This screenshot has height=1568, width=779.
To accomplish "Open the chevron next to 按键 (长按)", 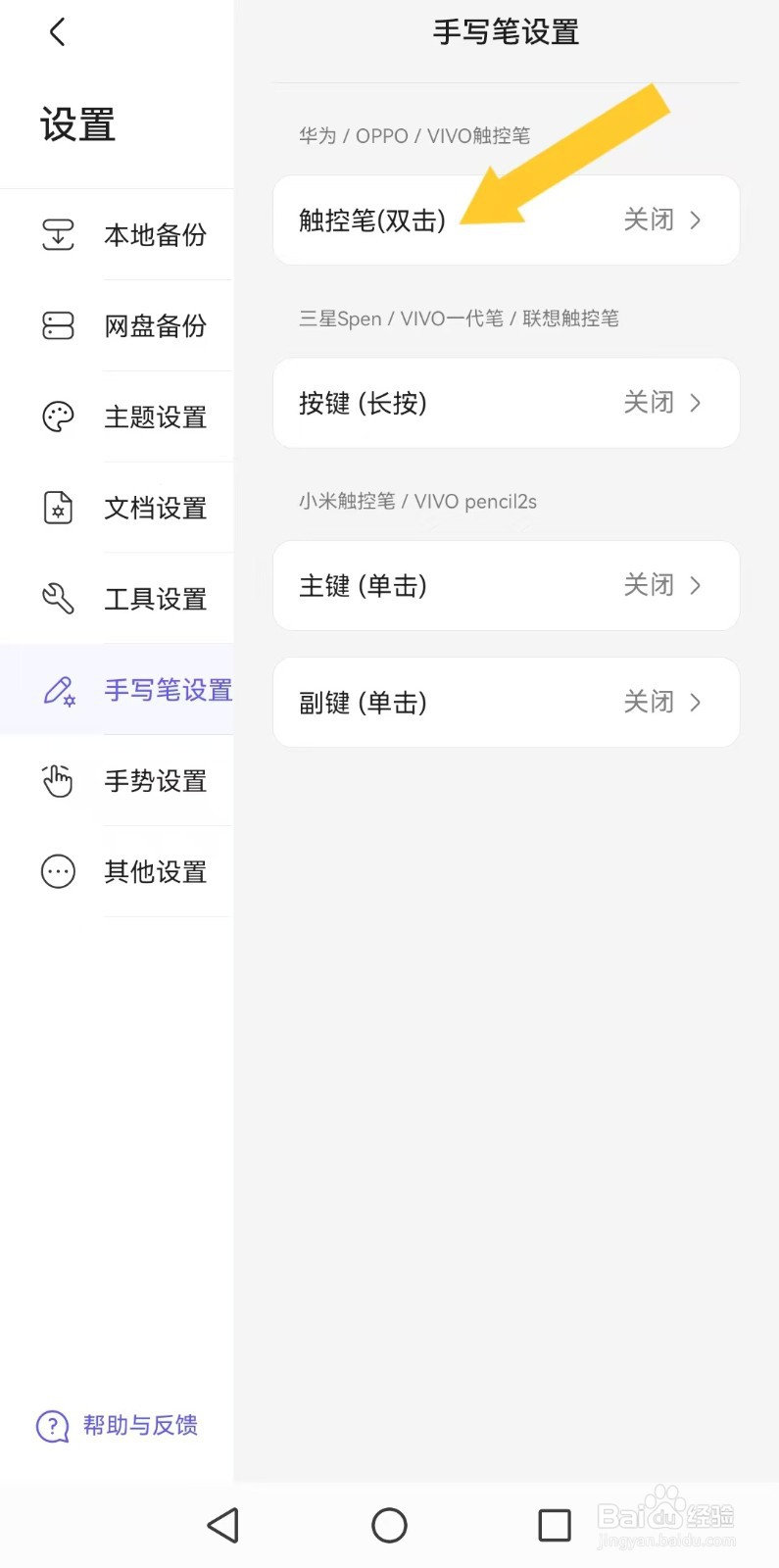I will (x=696, y=403).
